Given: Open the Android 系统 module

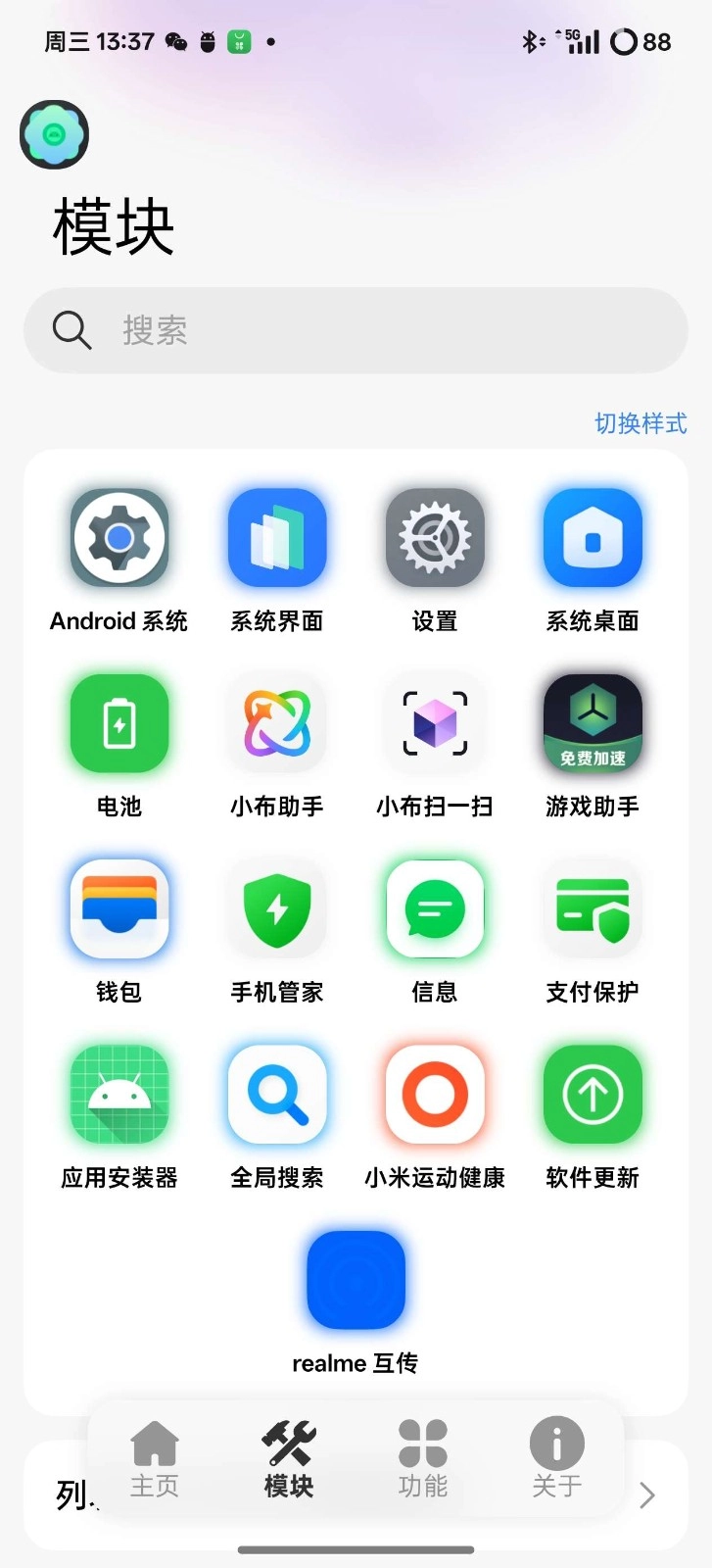Looking at the screenshot, I should [118, 539].
